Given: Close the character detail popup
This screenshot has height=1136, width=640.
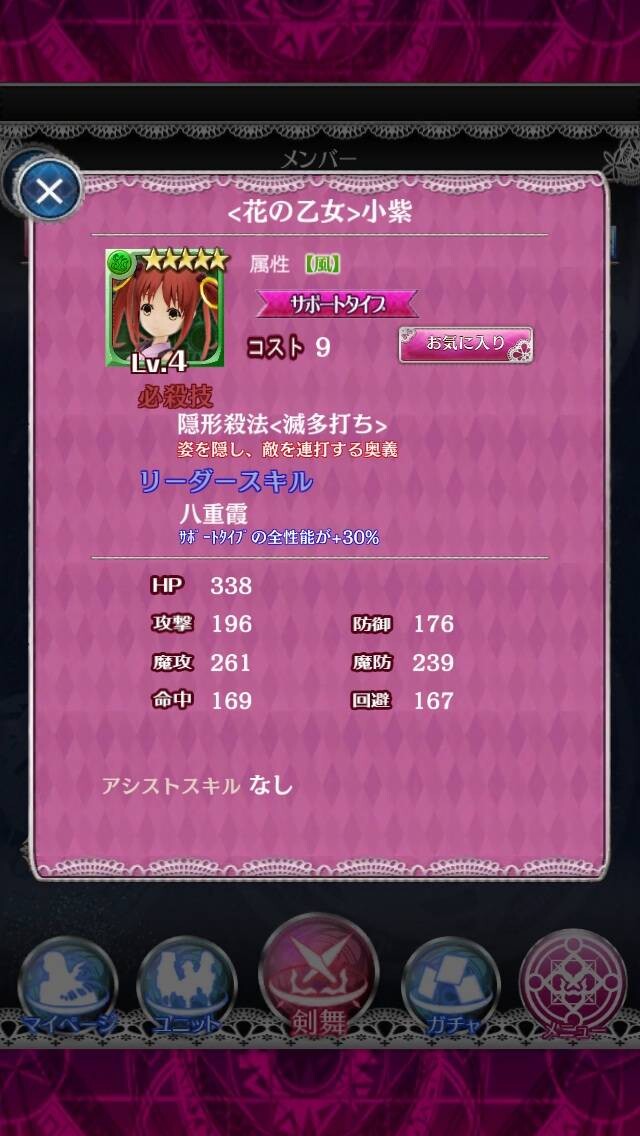Looking at the screenshot, I should tap(49, 191).
